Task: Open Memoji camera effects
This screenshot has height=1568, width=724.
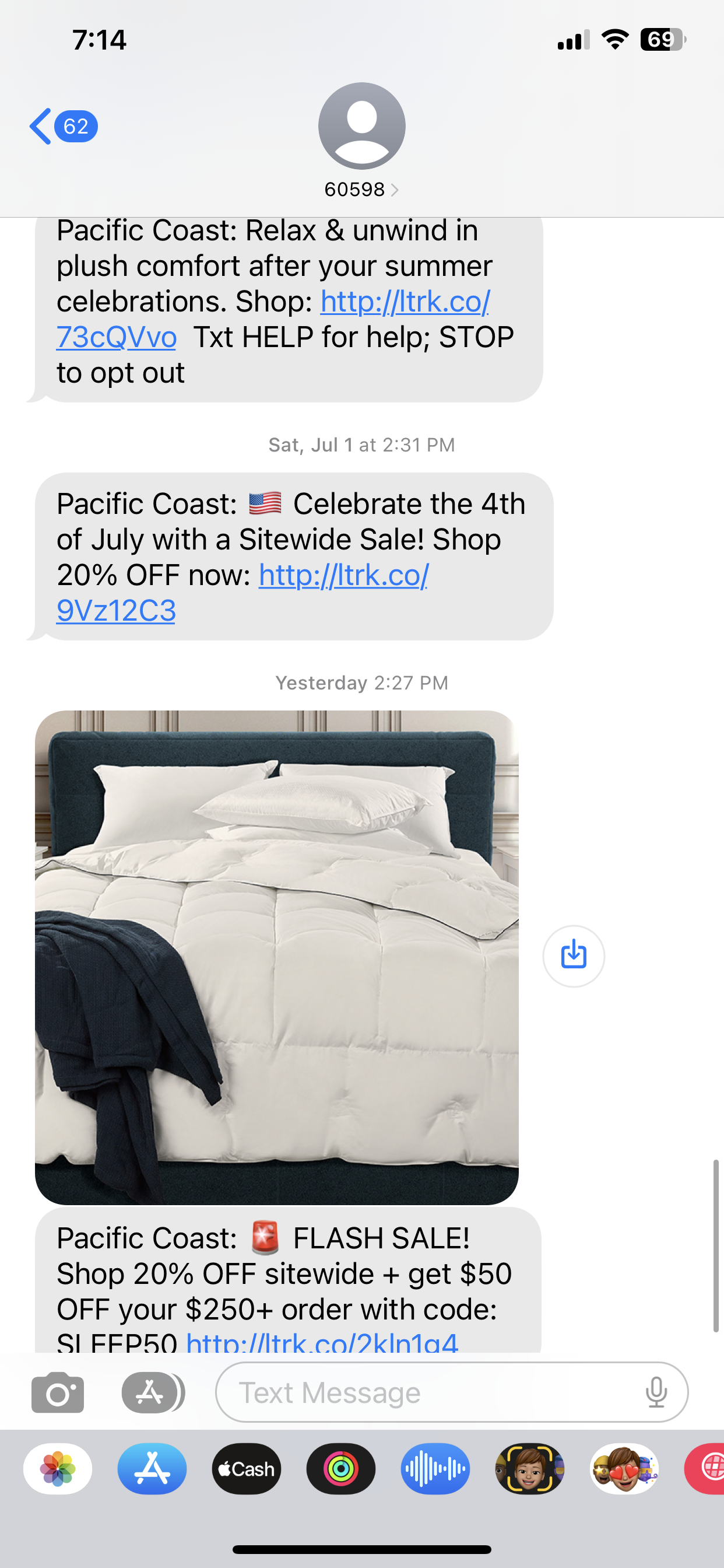Action: click(x=529, y=1469)
